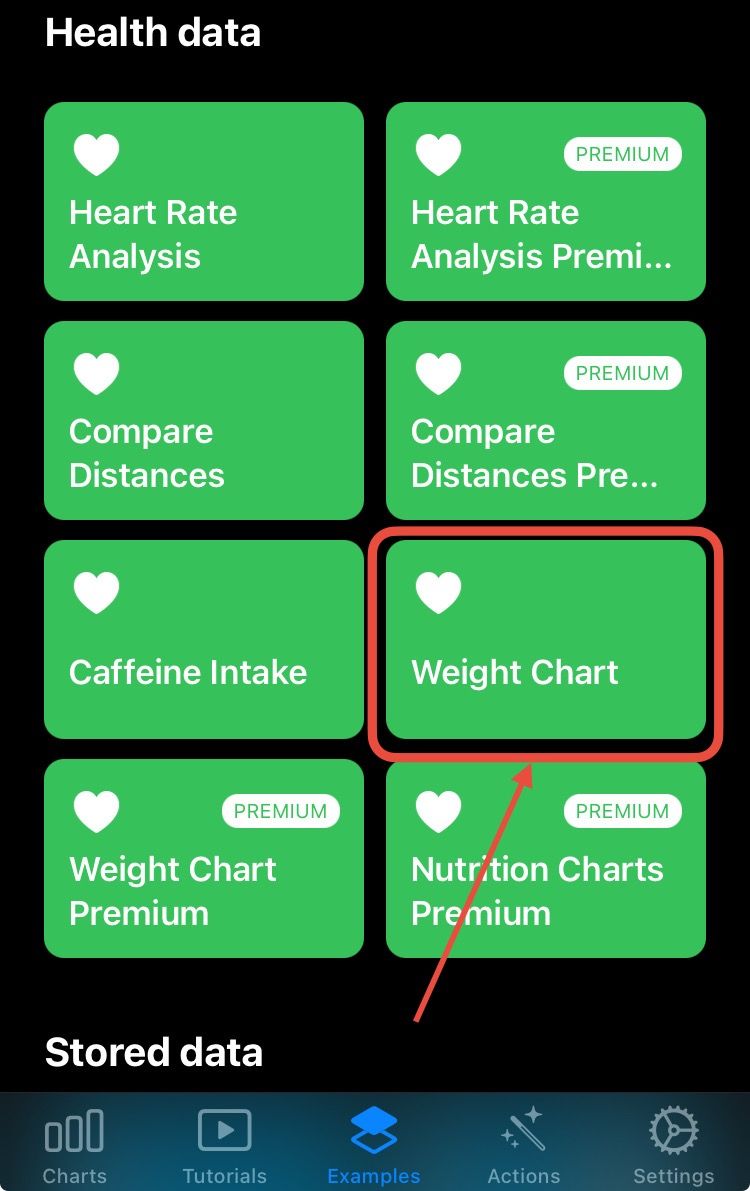Switch to the Charts tab

pyautogui.click(x=75, y=1145)
